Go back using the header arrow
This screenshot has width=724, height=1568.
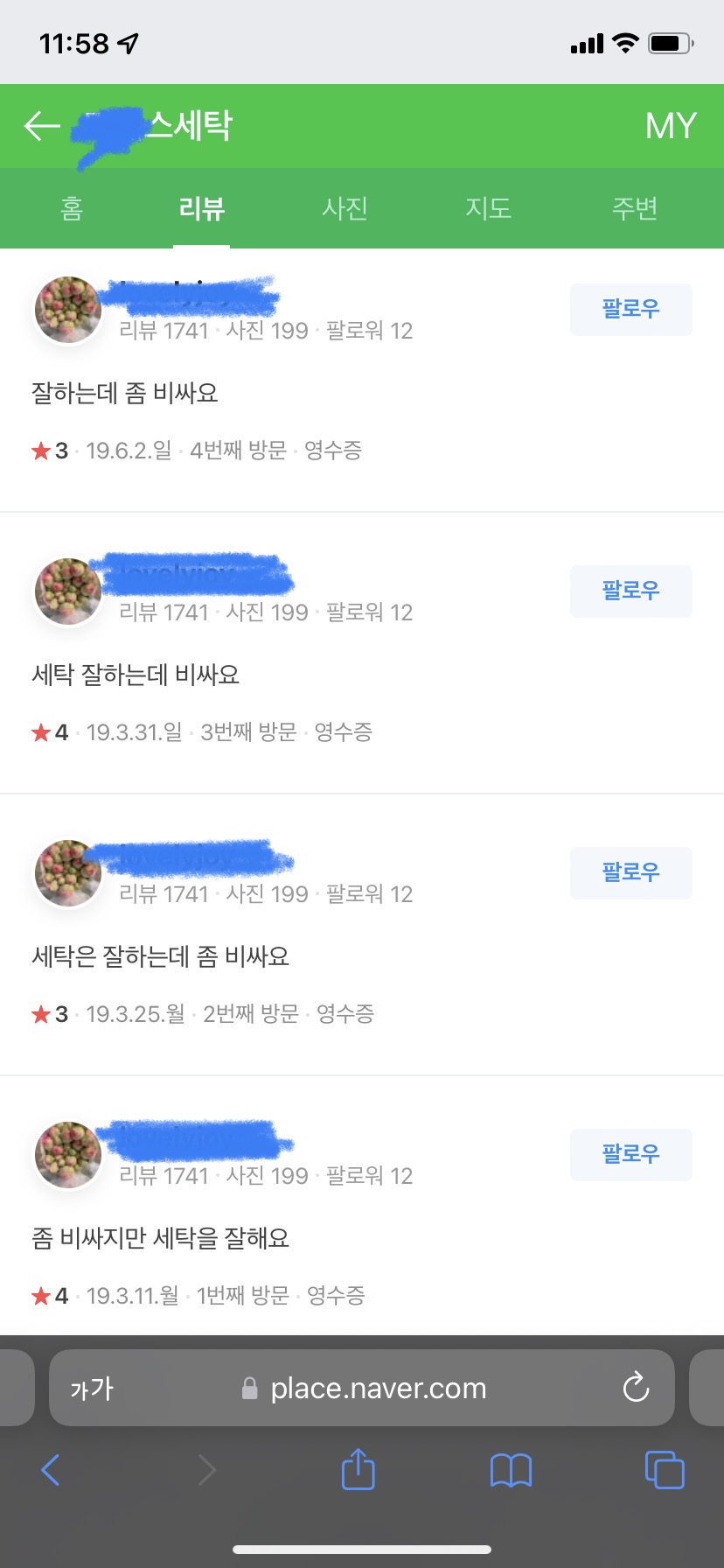42,126
